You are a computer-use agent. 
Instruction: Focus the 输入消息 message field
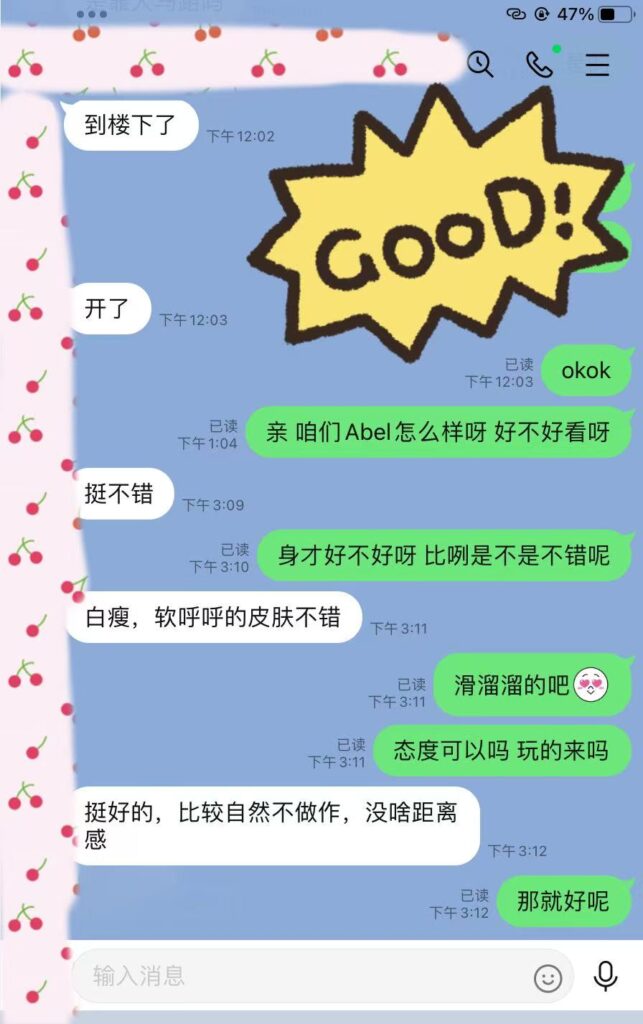pyautogui.click(x=300, y=975)
